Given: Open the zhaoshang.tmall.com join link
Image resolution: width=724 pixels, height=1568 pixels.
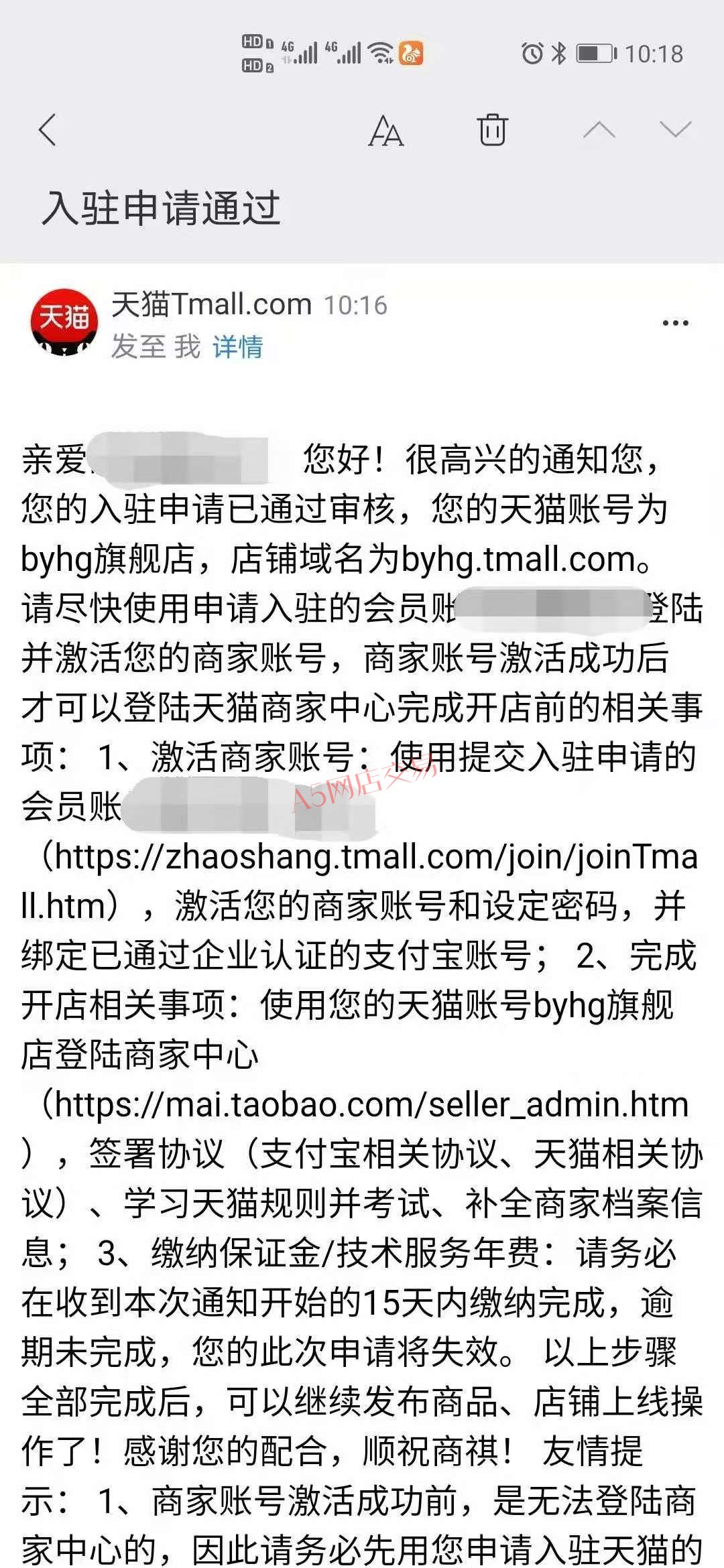Looking at the screenshot, I should (x=361, y=881).
